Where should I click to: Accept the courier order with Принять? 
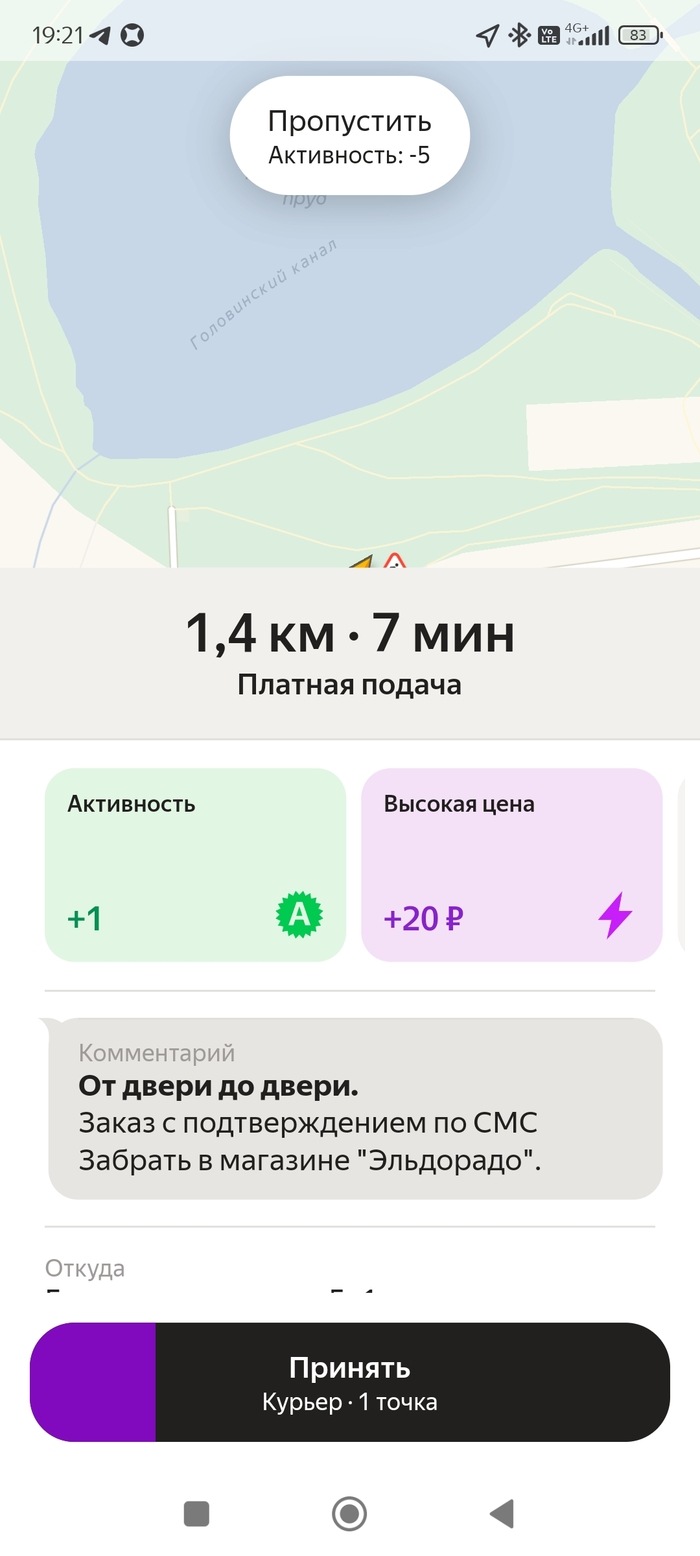point(350,1381)
